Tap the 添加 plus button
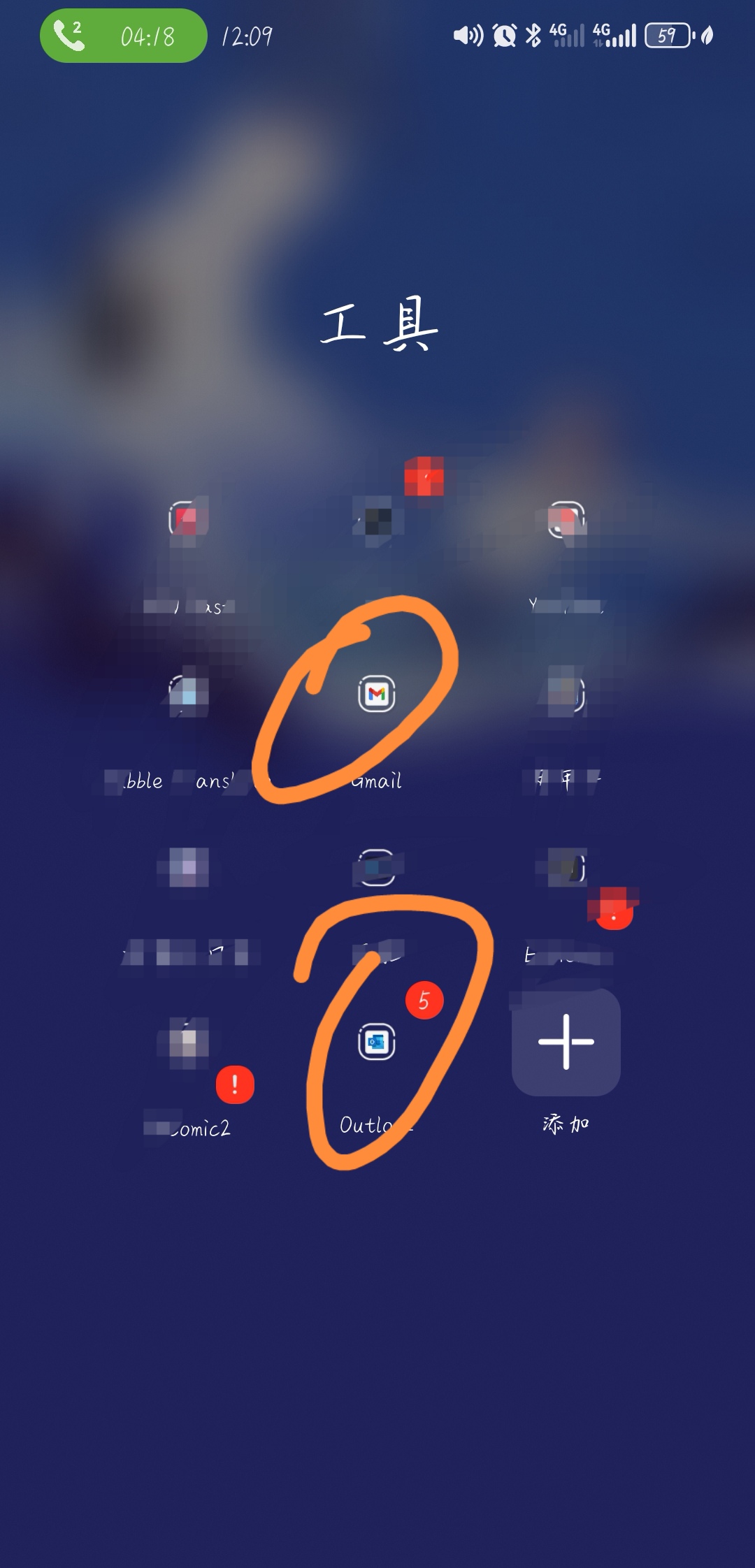This screenshot has height=1568, width=755. coord(566,1042)
